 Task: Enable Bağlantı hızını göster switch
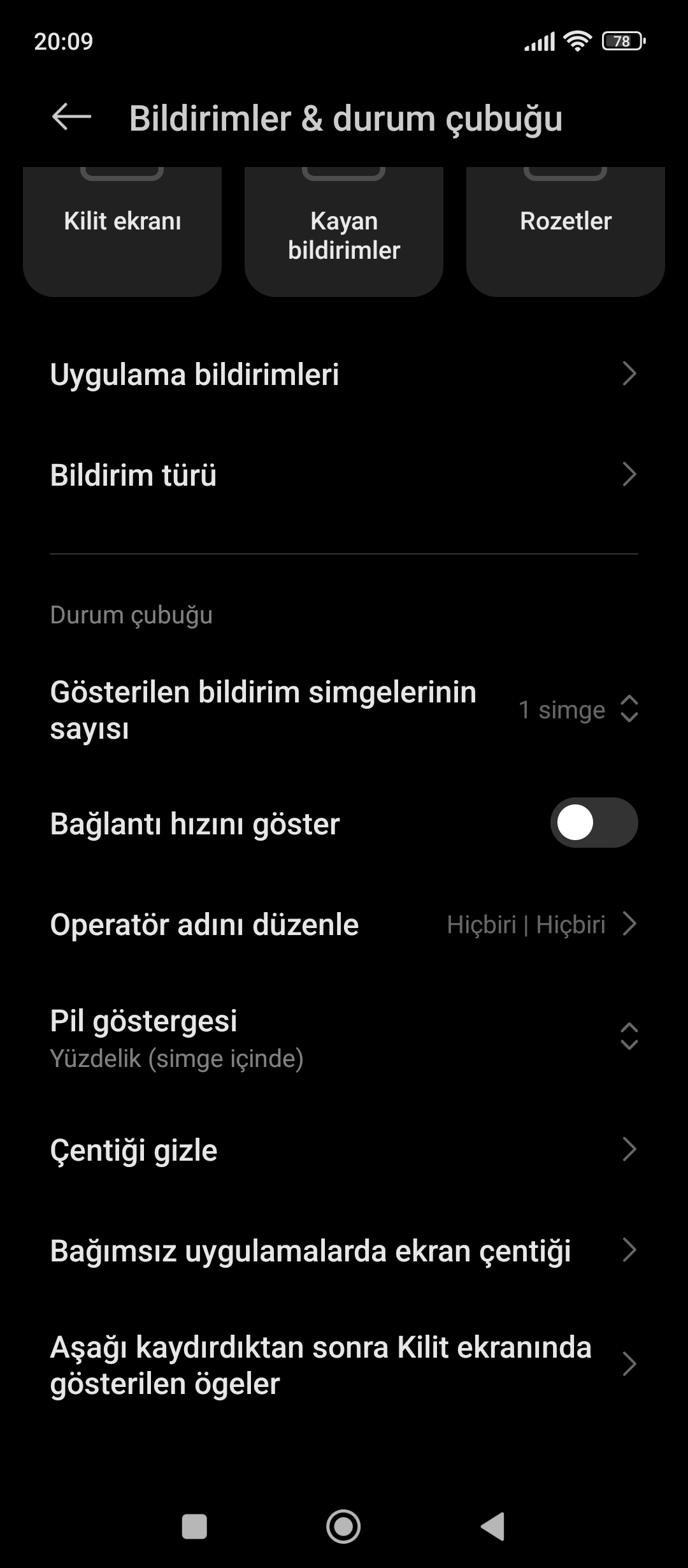pos(594,823)
